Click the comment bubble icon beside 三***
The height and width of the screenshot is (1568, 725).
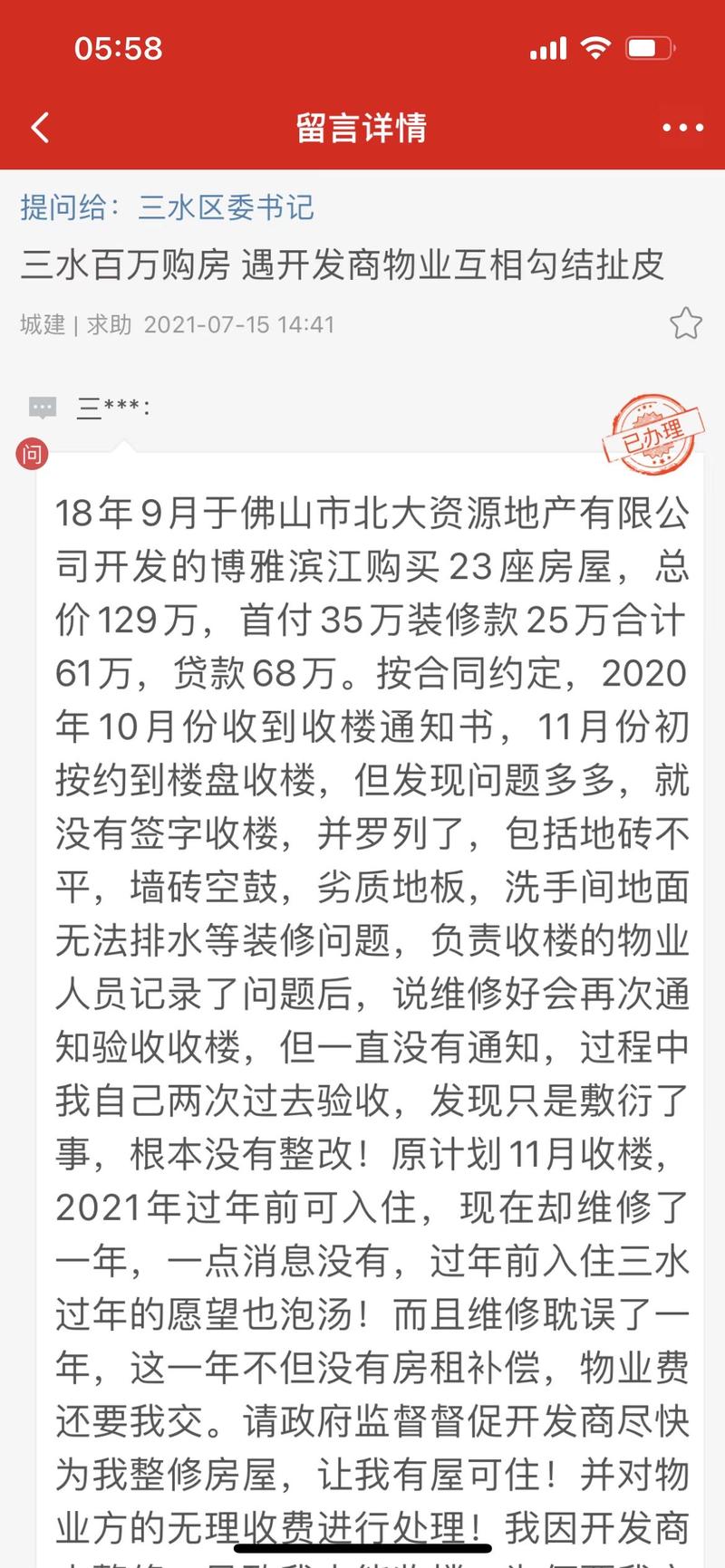click(x=42, y=408)
